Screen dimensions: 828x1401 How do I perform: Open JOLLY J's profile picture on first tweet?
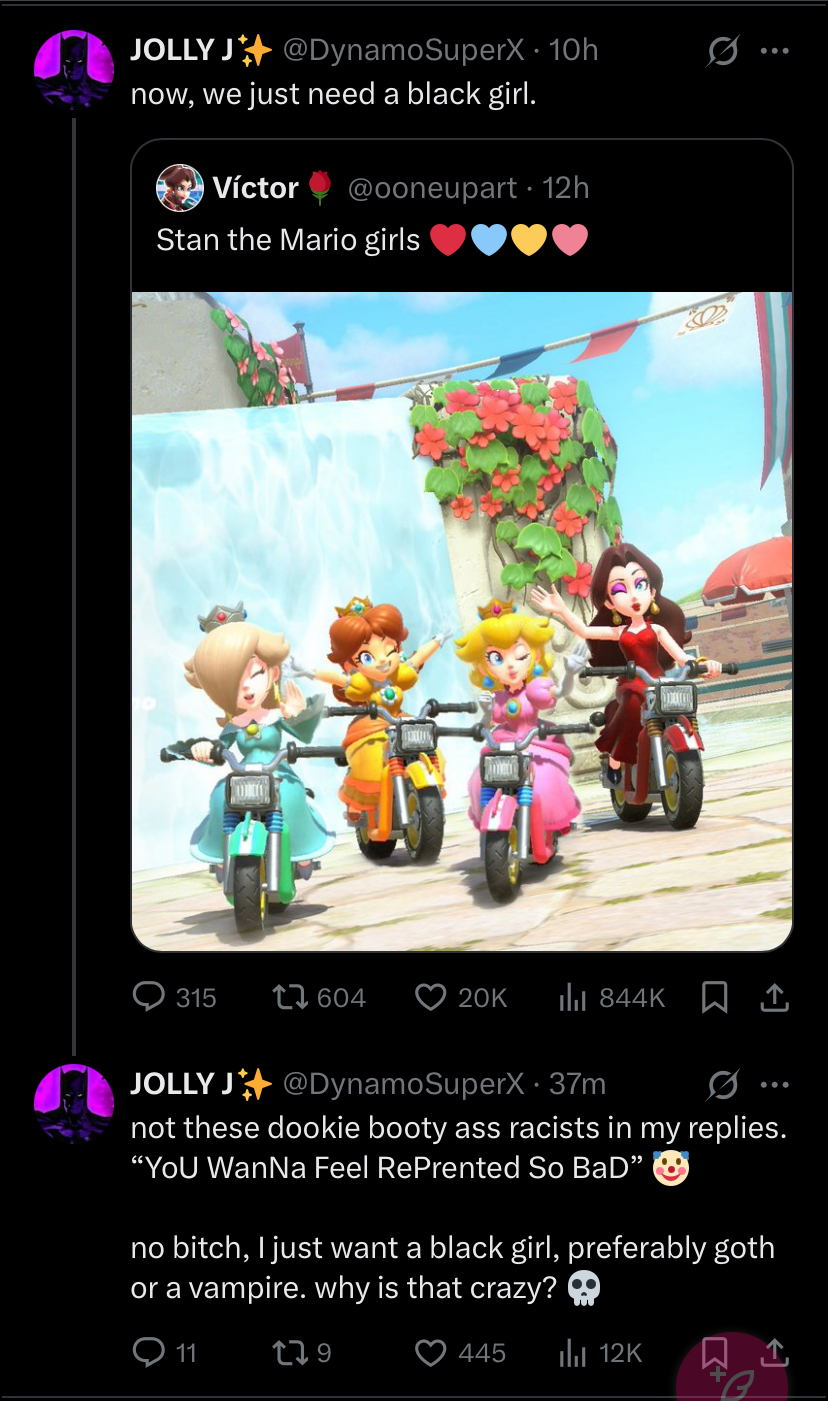pos(73,68)
